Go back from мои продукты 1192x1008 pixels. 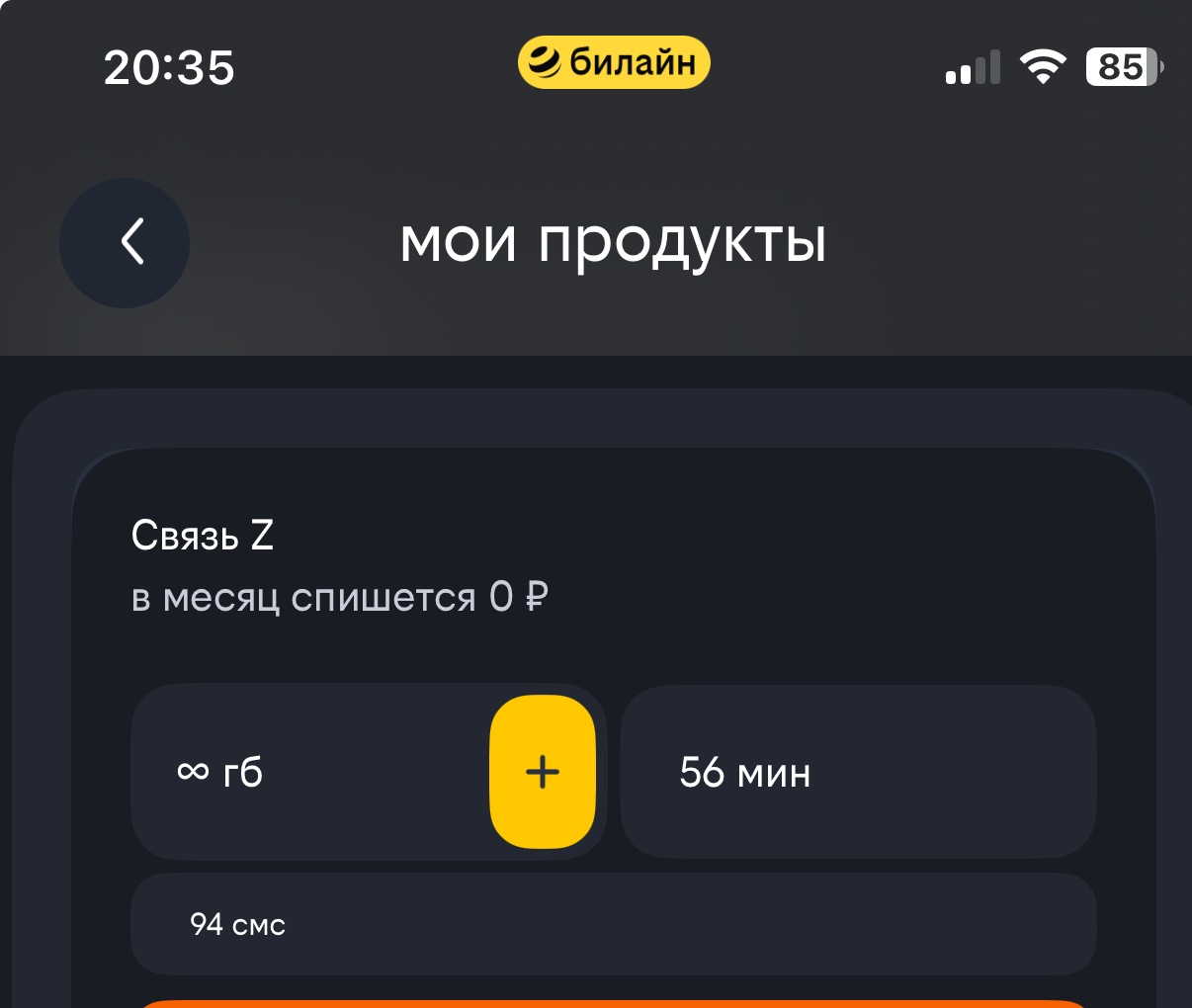[x=125, y=242]
